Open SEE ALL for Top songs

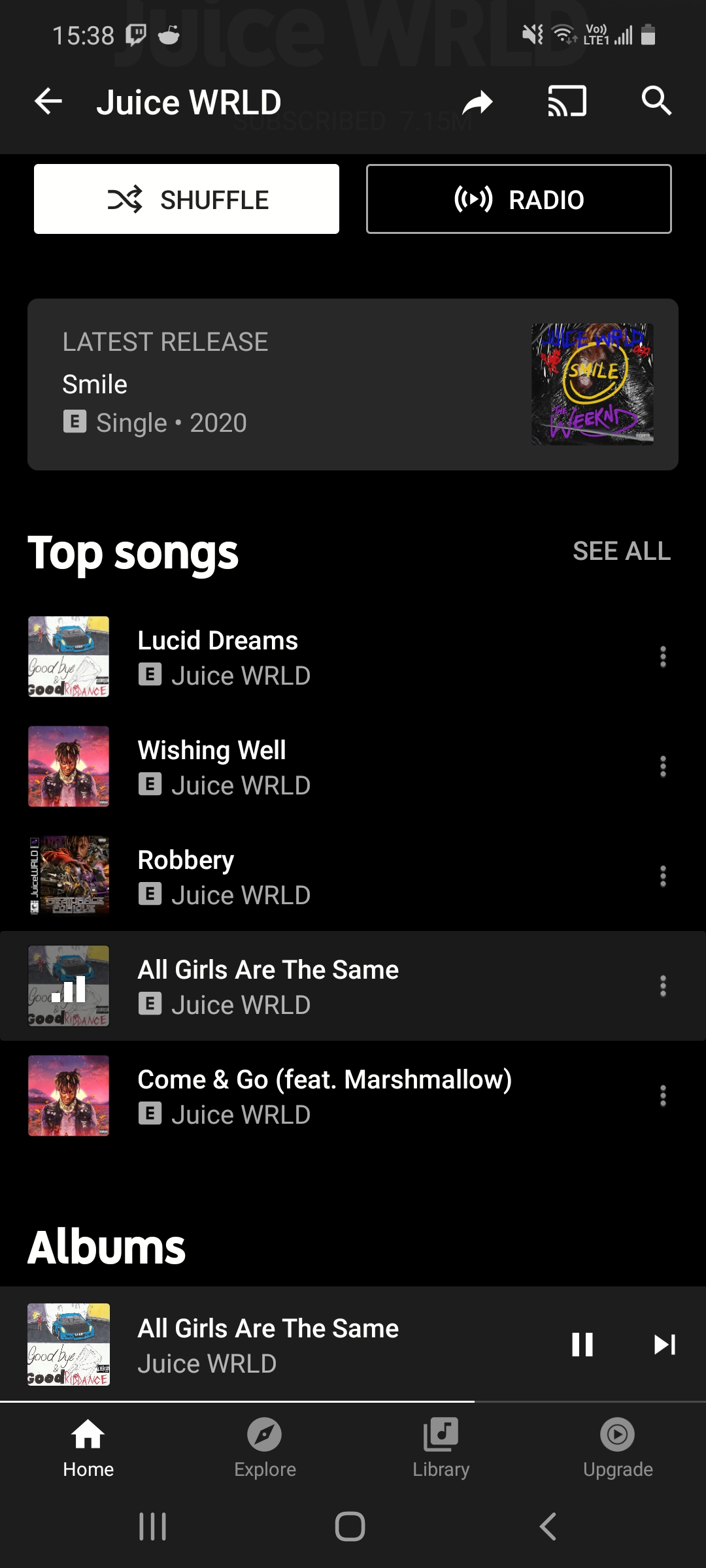click(622, 551)
